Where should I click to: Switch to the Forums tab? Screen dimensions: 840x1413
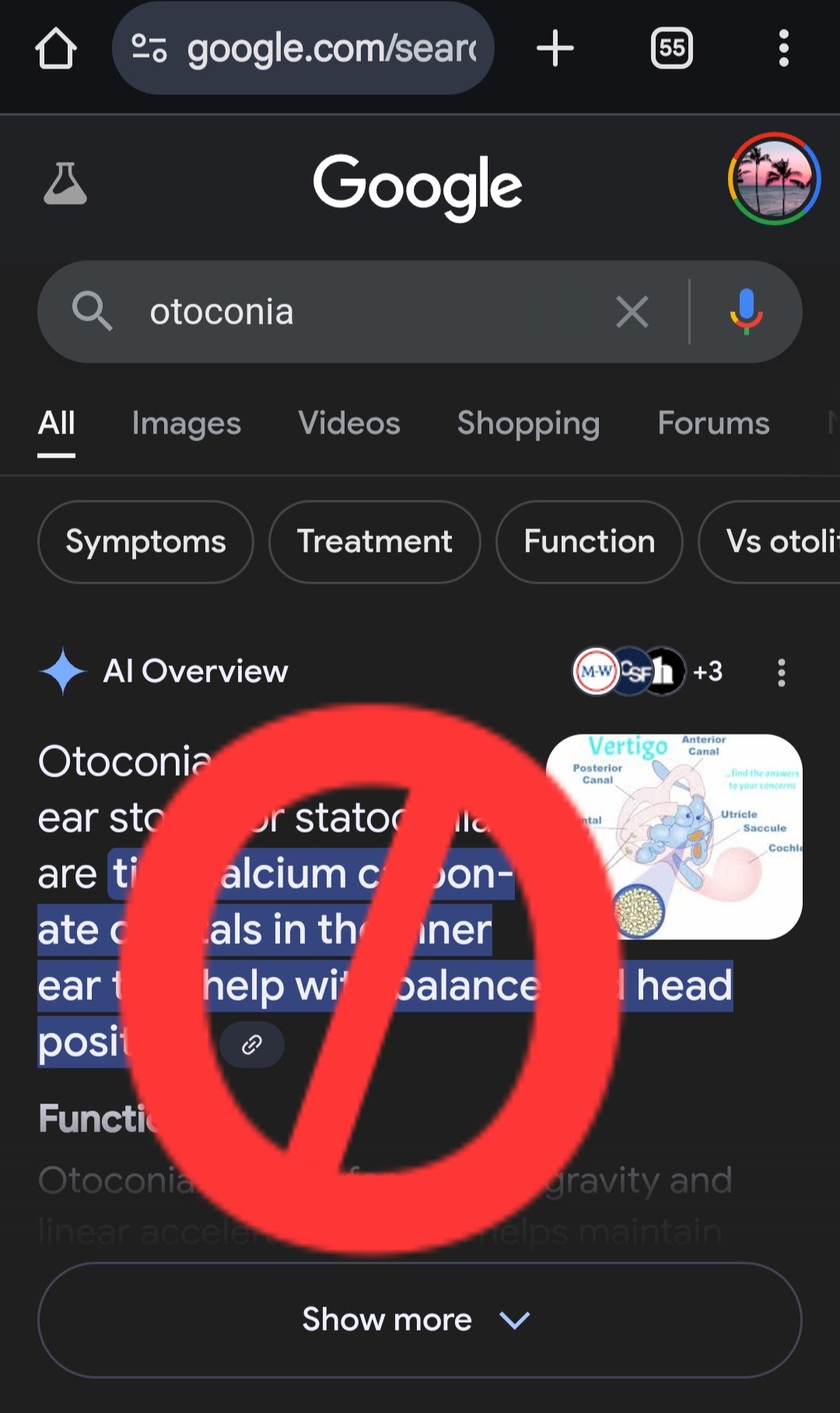coord(713,423)
